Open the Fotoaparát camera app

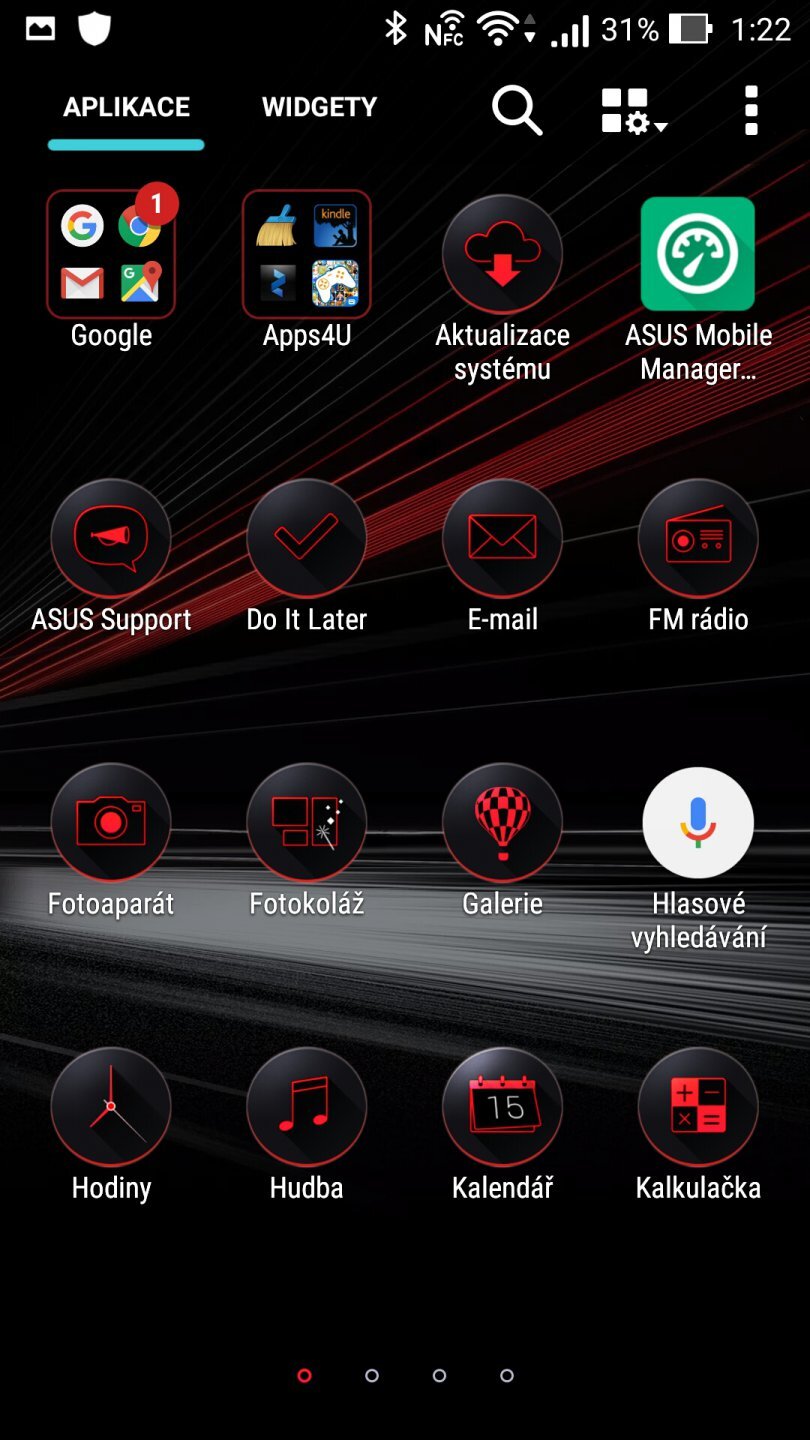pos(110,822)
